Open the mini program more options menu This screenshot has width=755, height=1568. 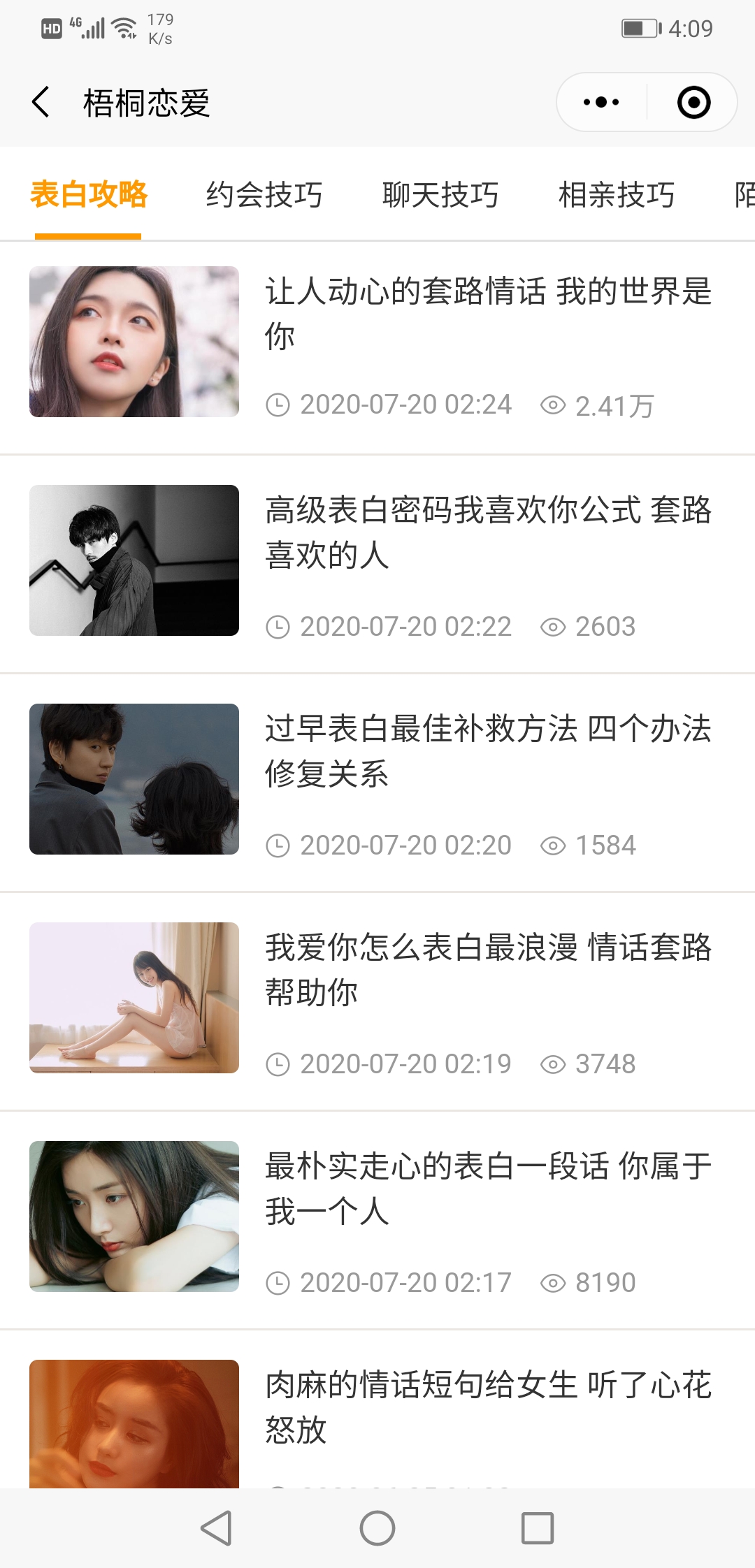coord(601,103)
